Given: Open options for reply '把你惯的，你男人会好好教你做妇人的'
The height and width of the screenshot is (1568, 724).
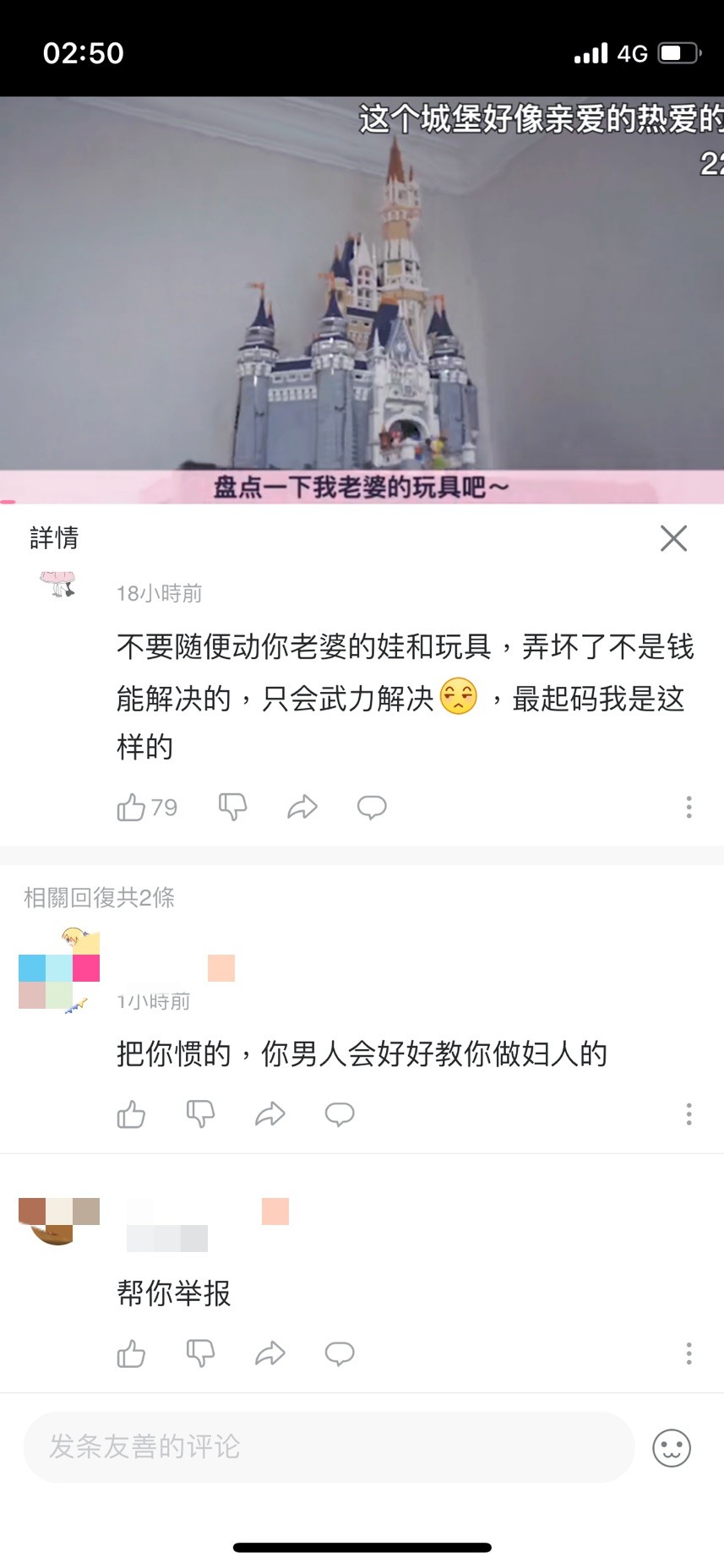Looking at the screenshot, I should click(x=689, y=1114).
